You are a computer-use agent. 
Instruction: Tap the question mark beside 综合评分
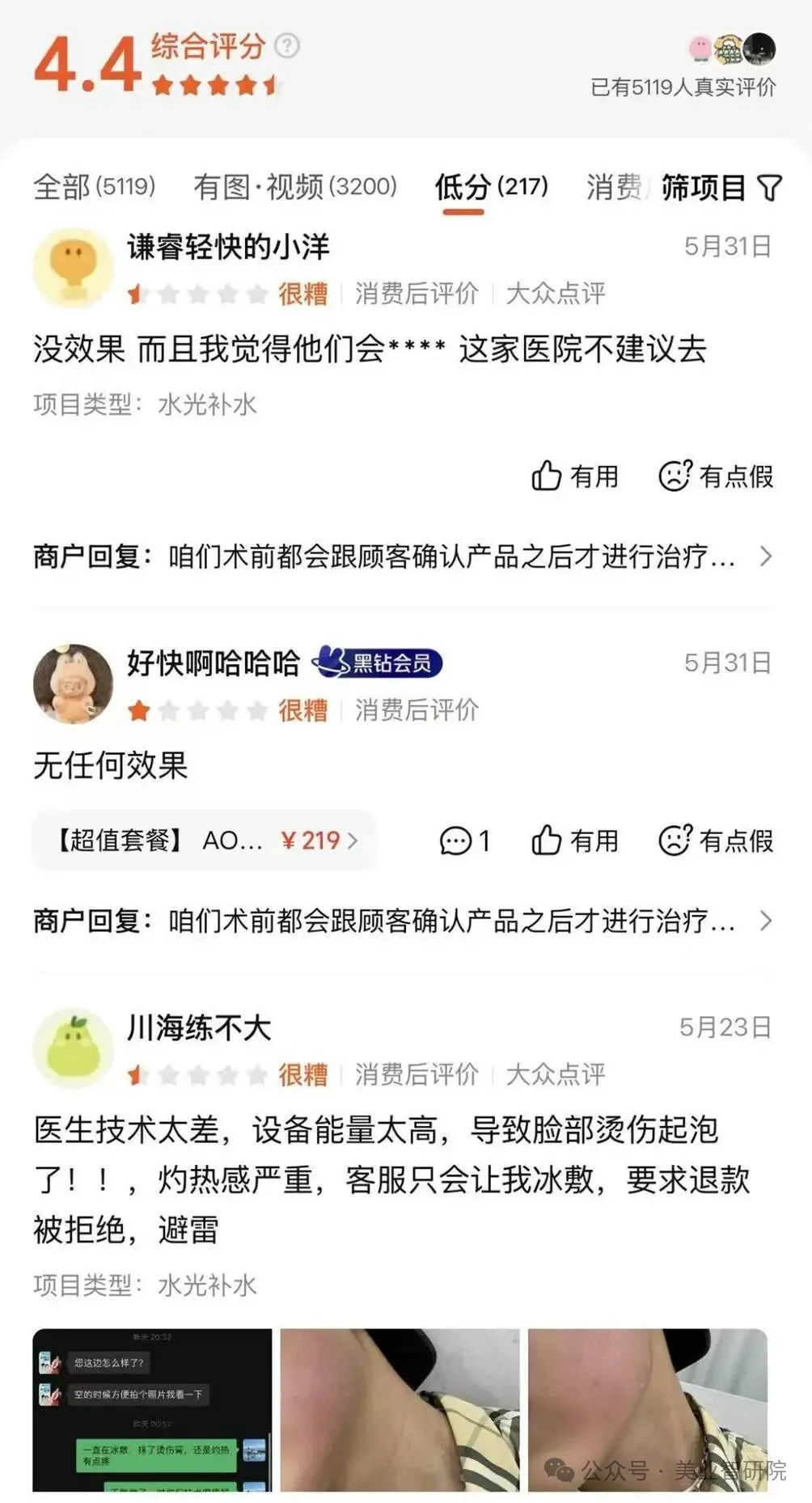click(287, 46)
